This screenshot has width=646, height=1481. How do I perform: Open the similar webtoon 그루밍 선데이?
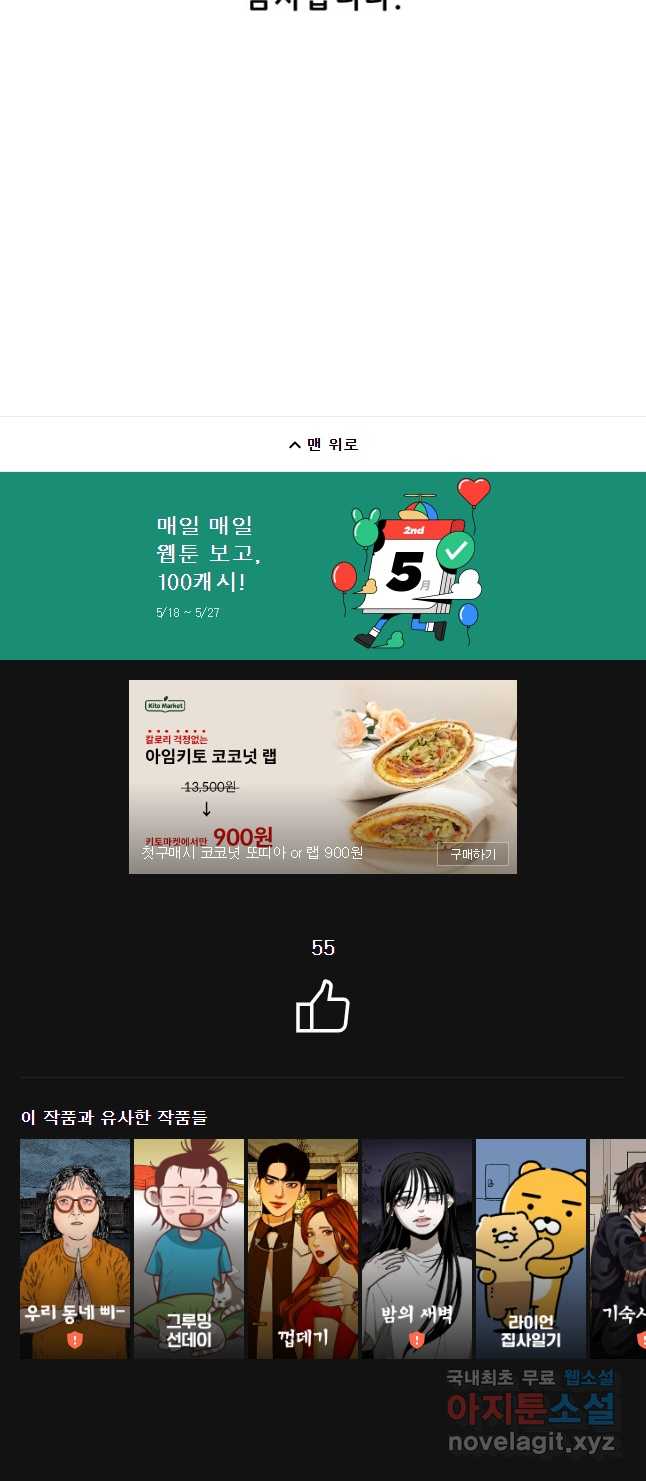(x=189, y=1248)
